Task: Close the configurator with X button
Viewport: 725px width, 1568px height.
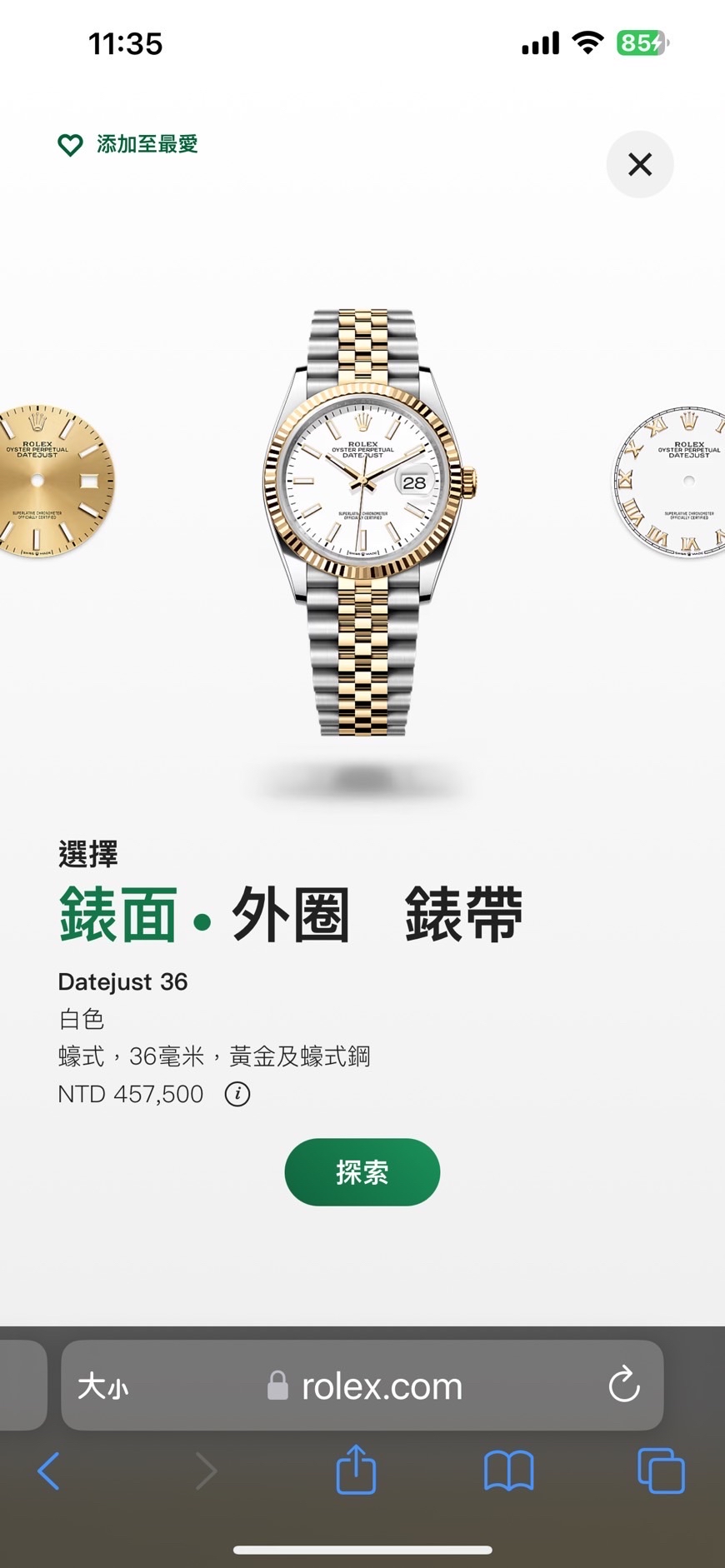Action: pyautogui.click(x=639, y=164)
